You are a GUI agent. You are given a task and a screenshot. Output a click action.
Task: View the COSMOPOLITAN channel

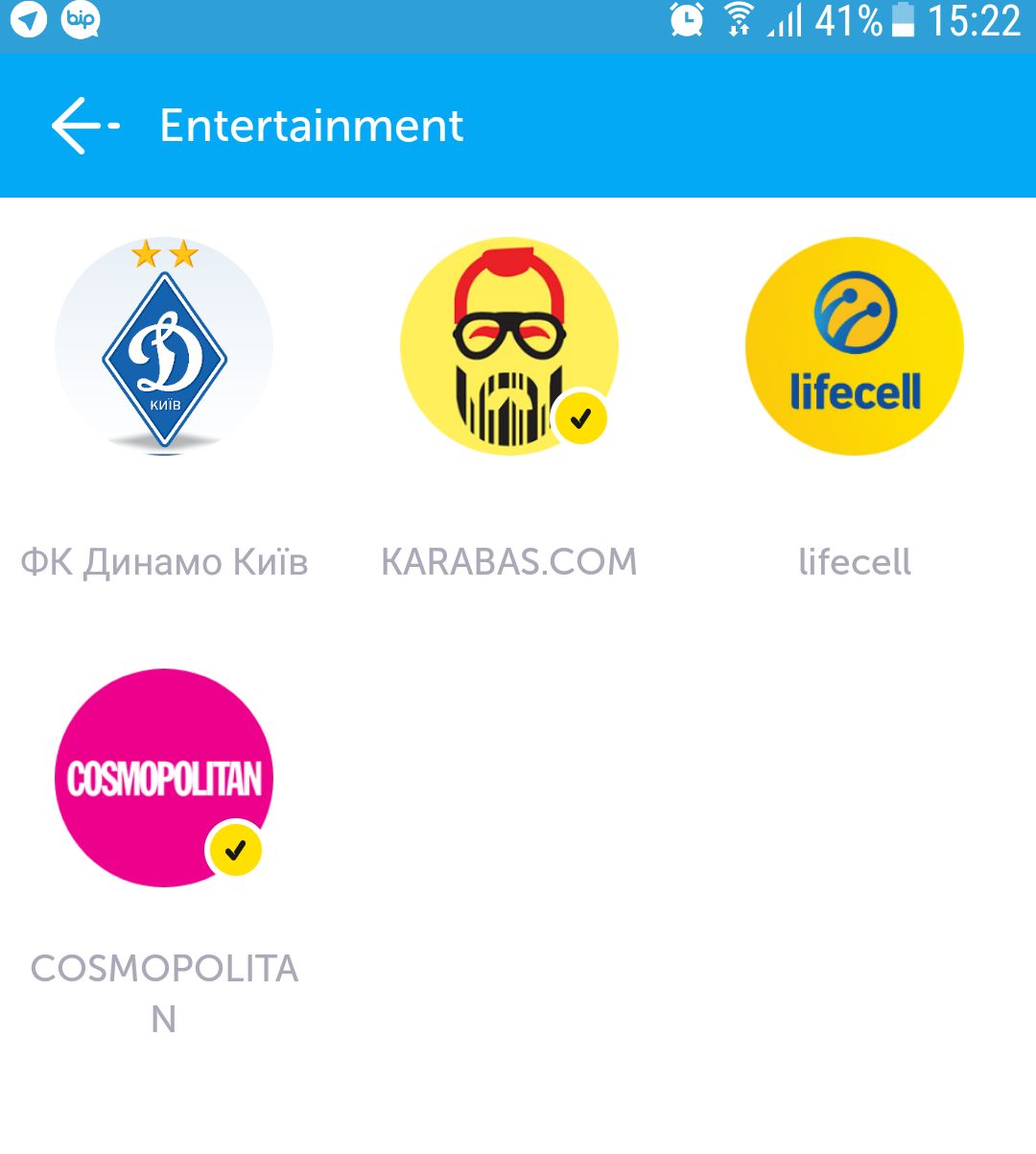tap(164, 777)
